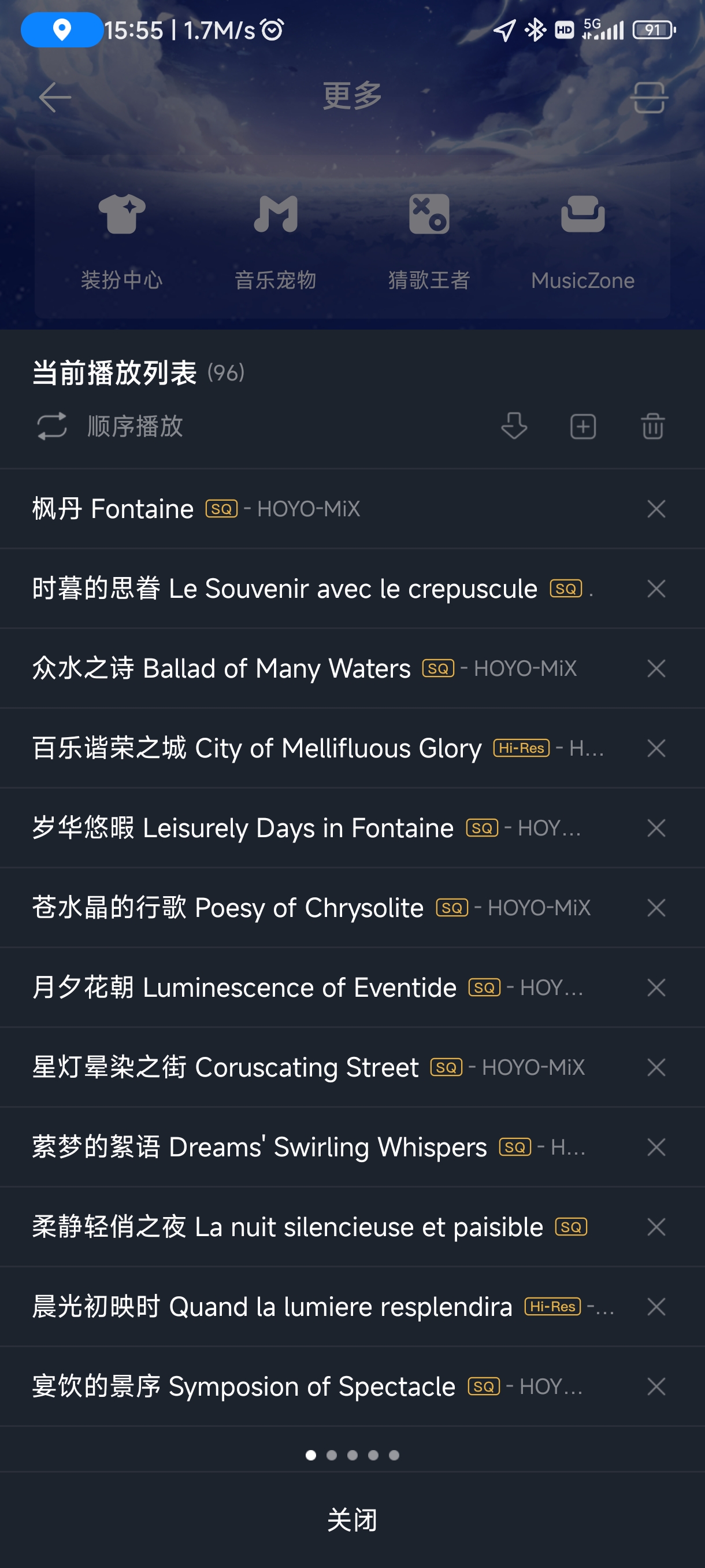Remove Luminescence of Eventide from the playlist

coord(656,988)
